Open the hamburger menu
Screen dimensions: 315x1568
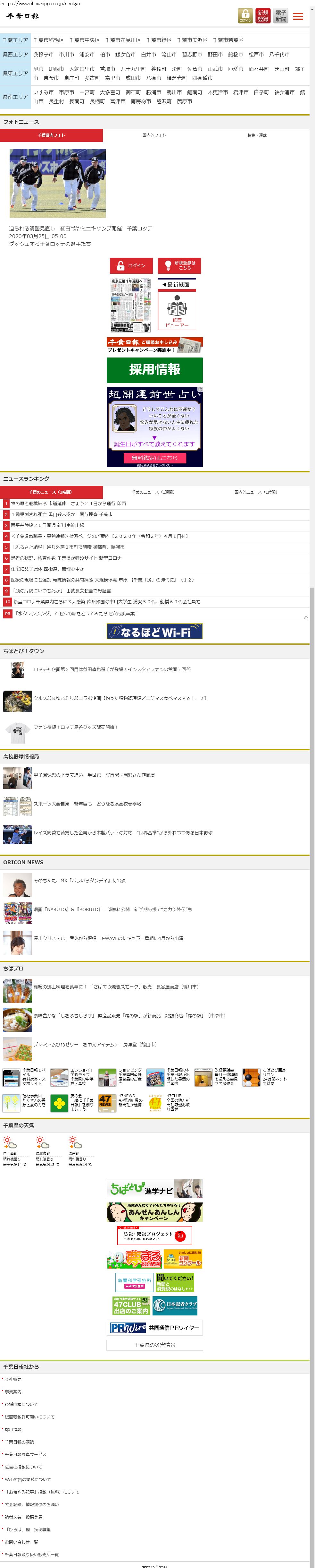point(298,16)
